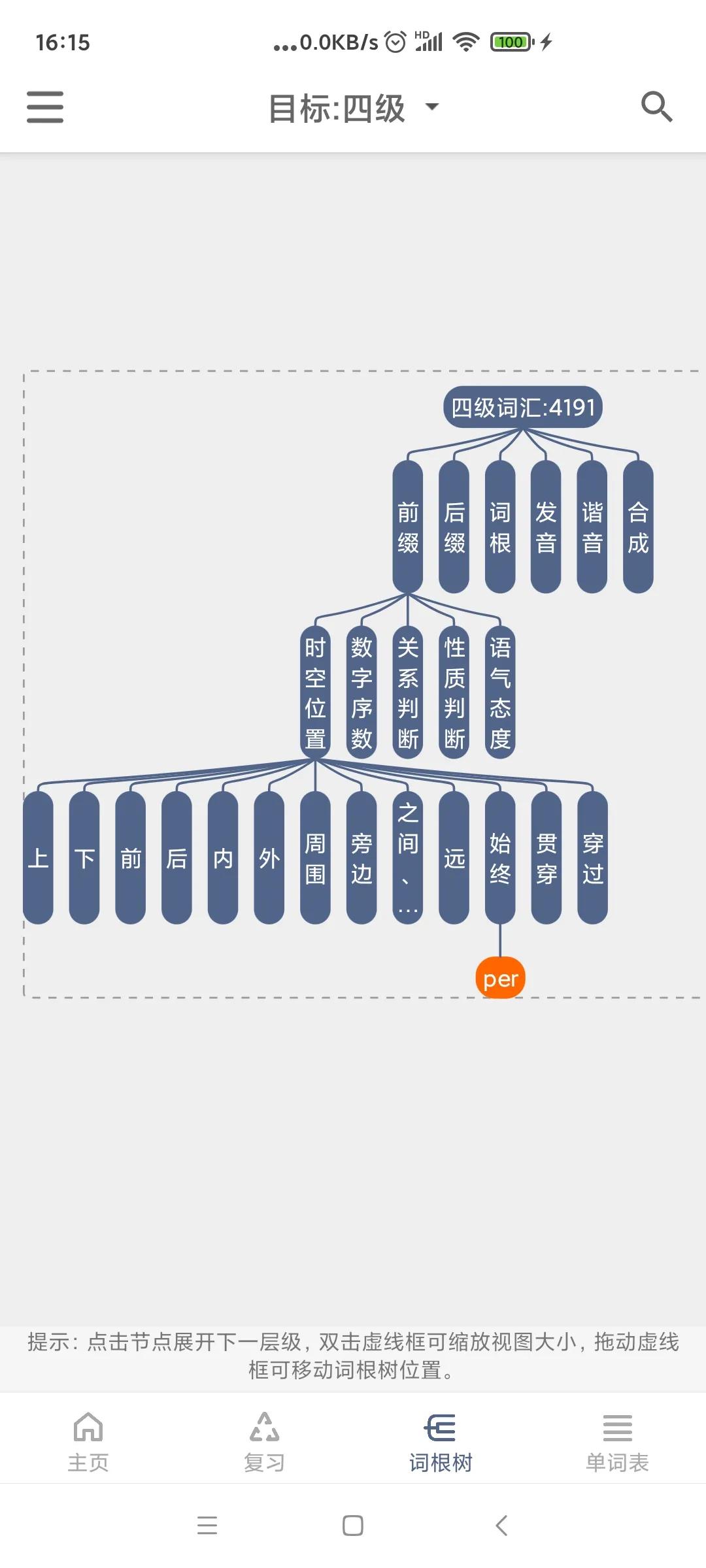Expand the 后缀 node

point(454,527)
